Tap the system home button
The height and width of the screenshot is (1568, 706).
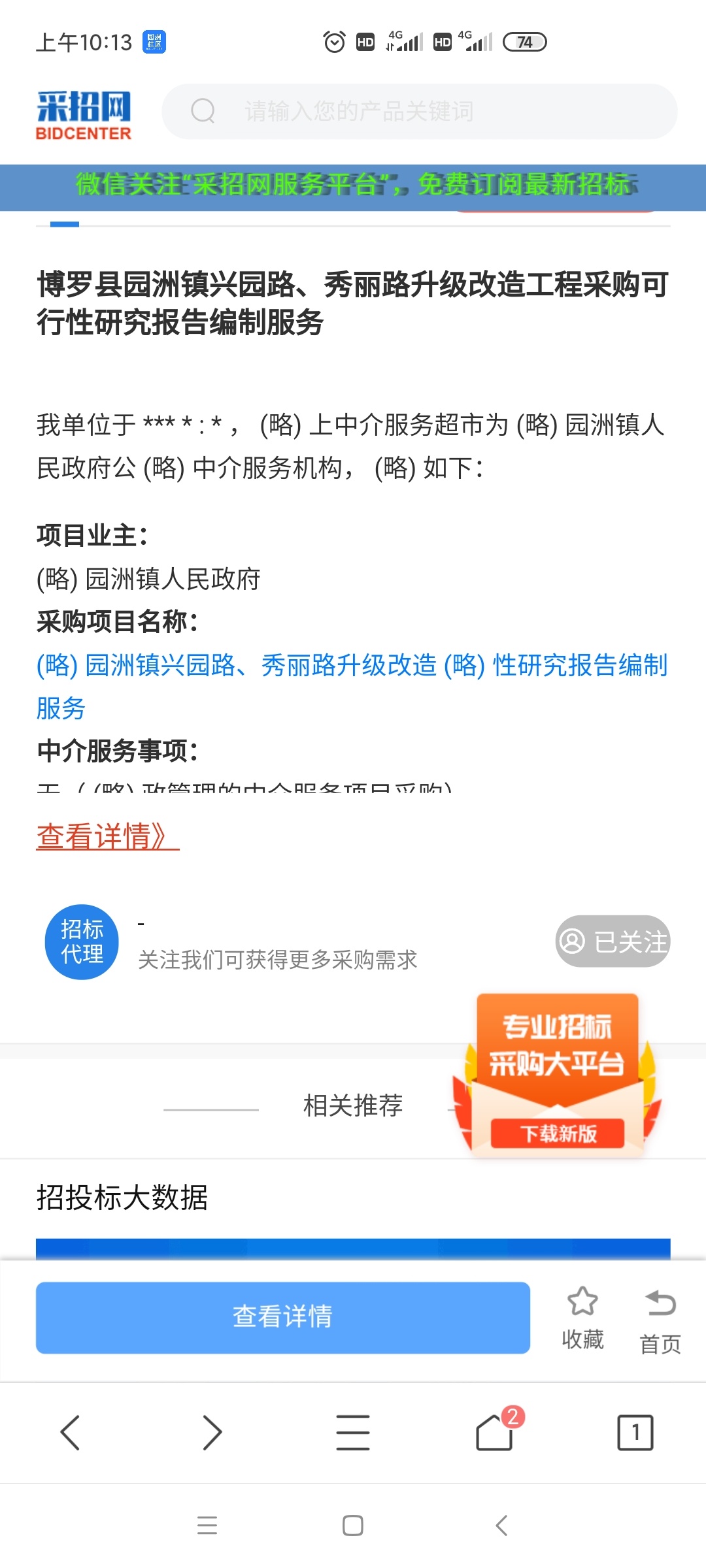click(353, 1526)
